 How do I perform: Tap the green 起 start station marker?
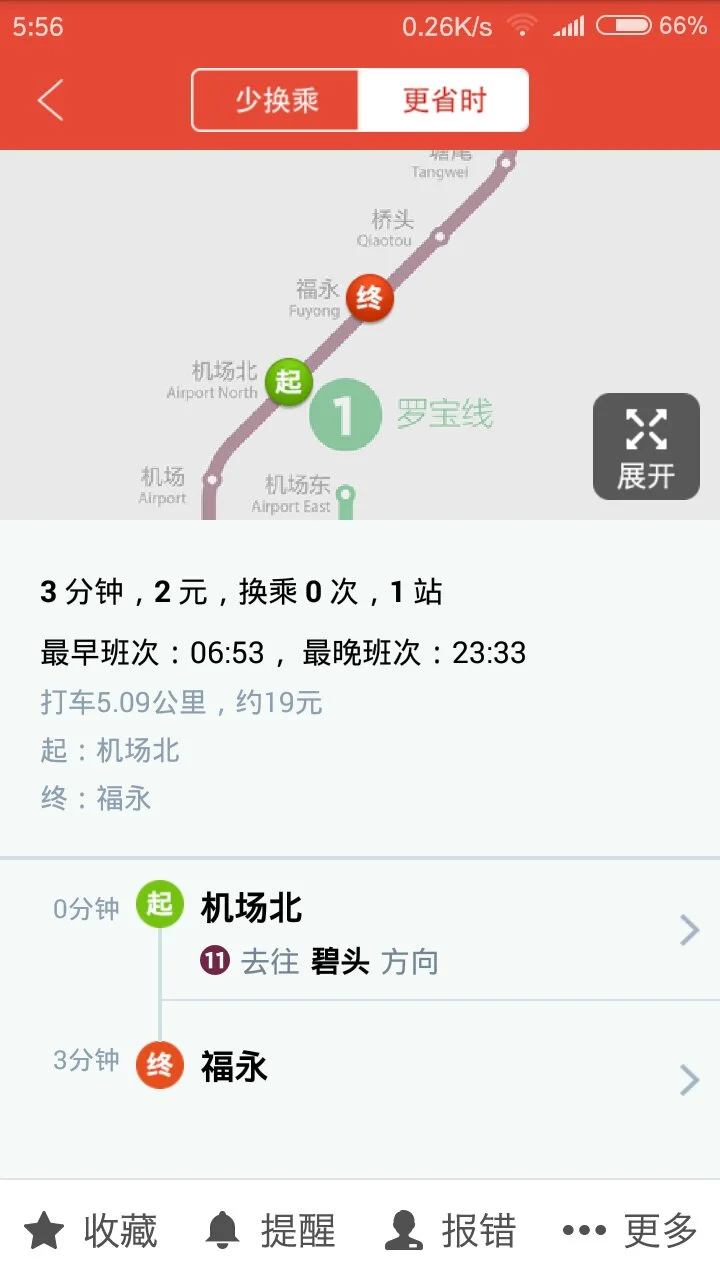click(288, 382)
